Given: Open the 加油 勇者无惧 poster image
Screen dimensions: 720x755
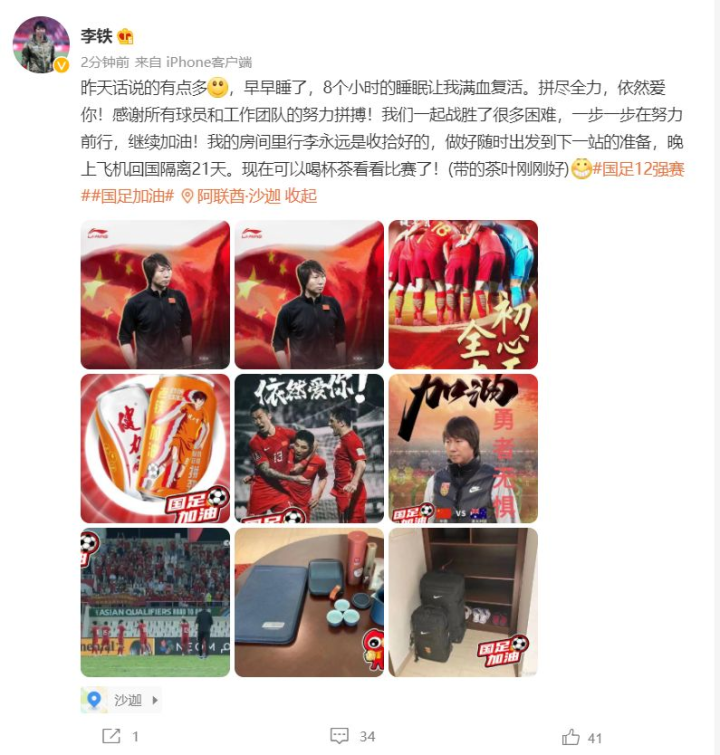Looking at the screenshot, I should [x=463, y=448].
